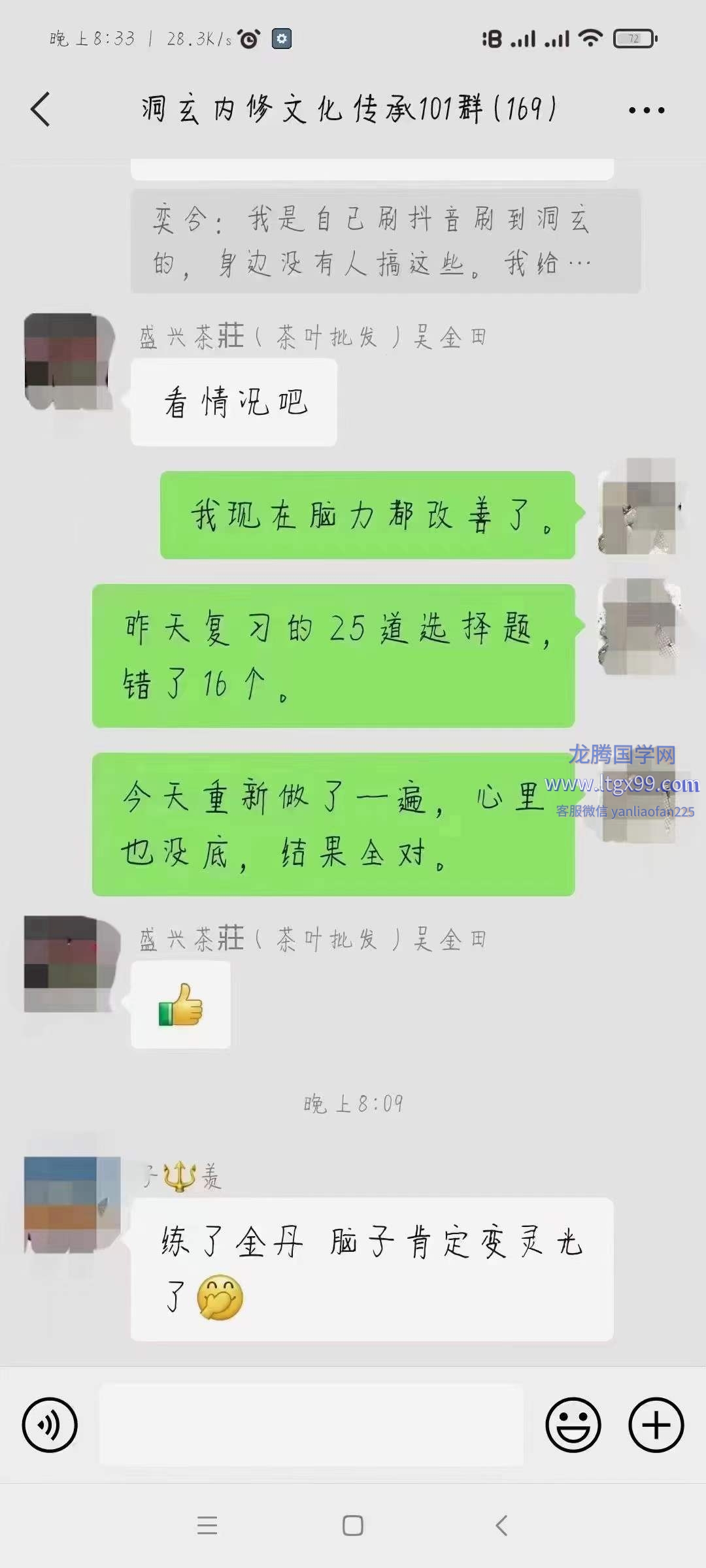Image resolution: width=706 pixels, height=1568 pixels.
Task: Open system recent apps button
Action: pos(207,1526)
